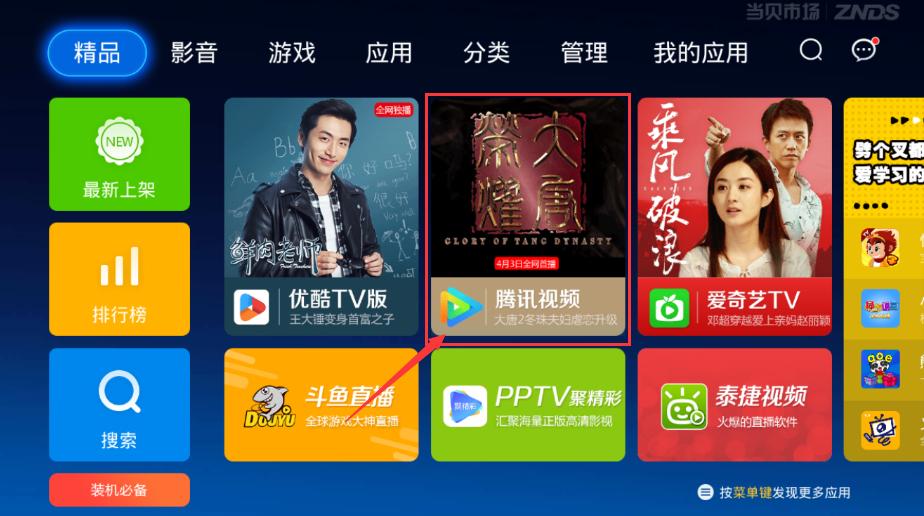Switch to the 分类 tab

pyautogui.click(x=487, y=53)
